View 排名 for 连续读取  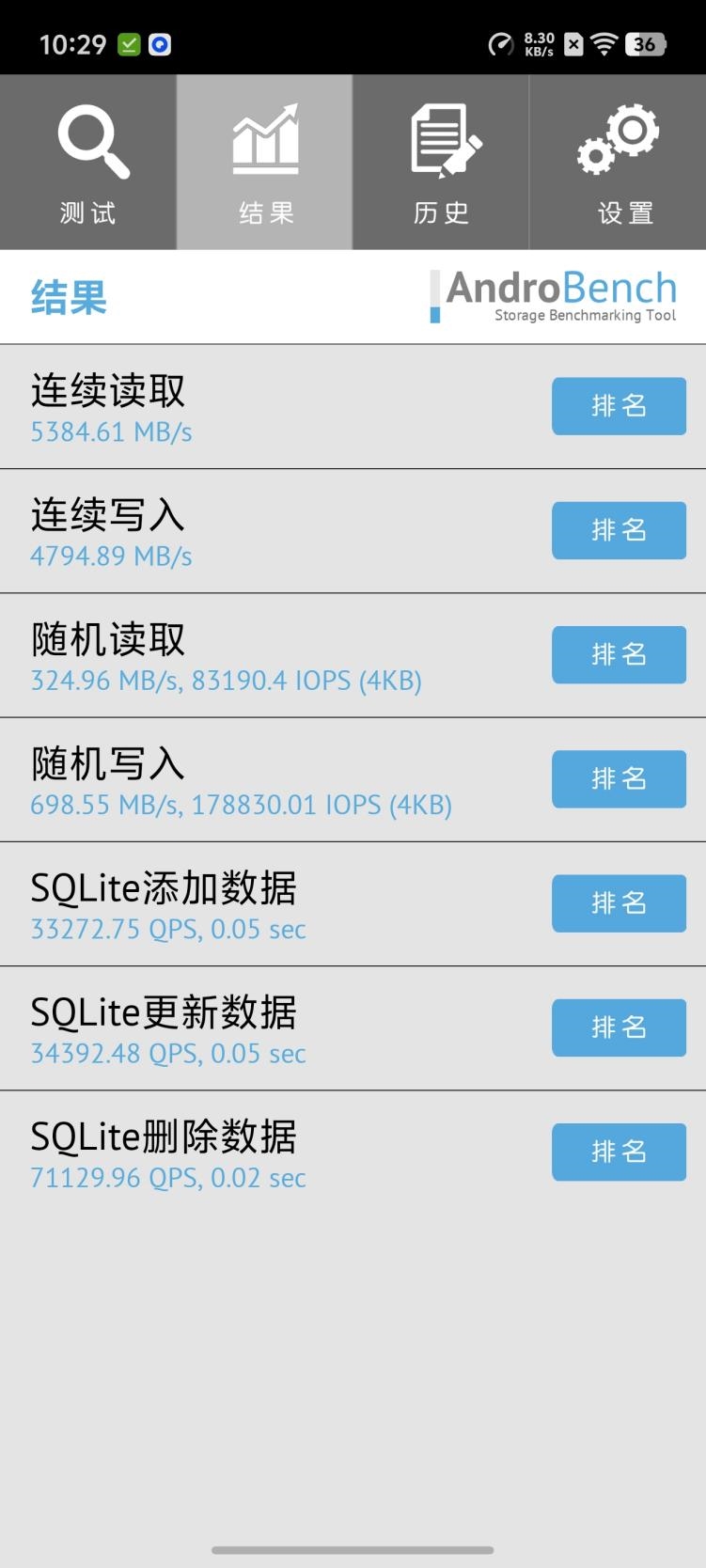[x=619, y=406]
